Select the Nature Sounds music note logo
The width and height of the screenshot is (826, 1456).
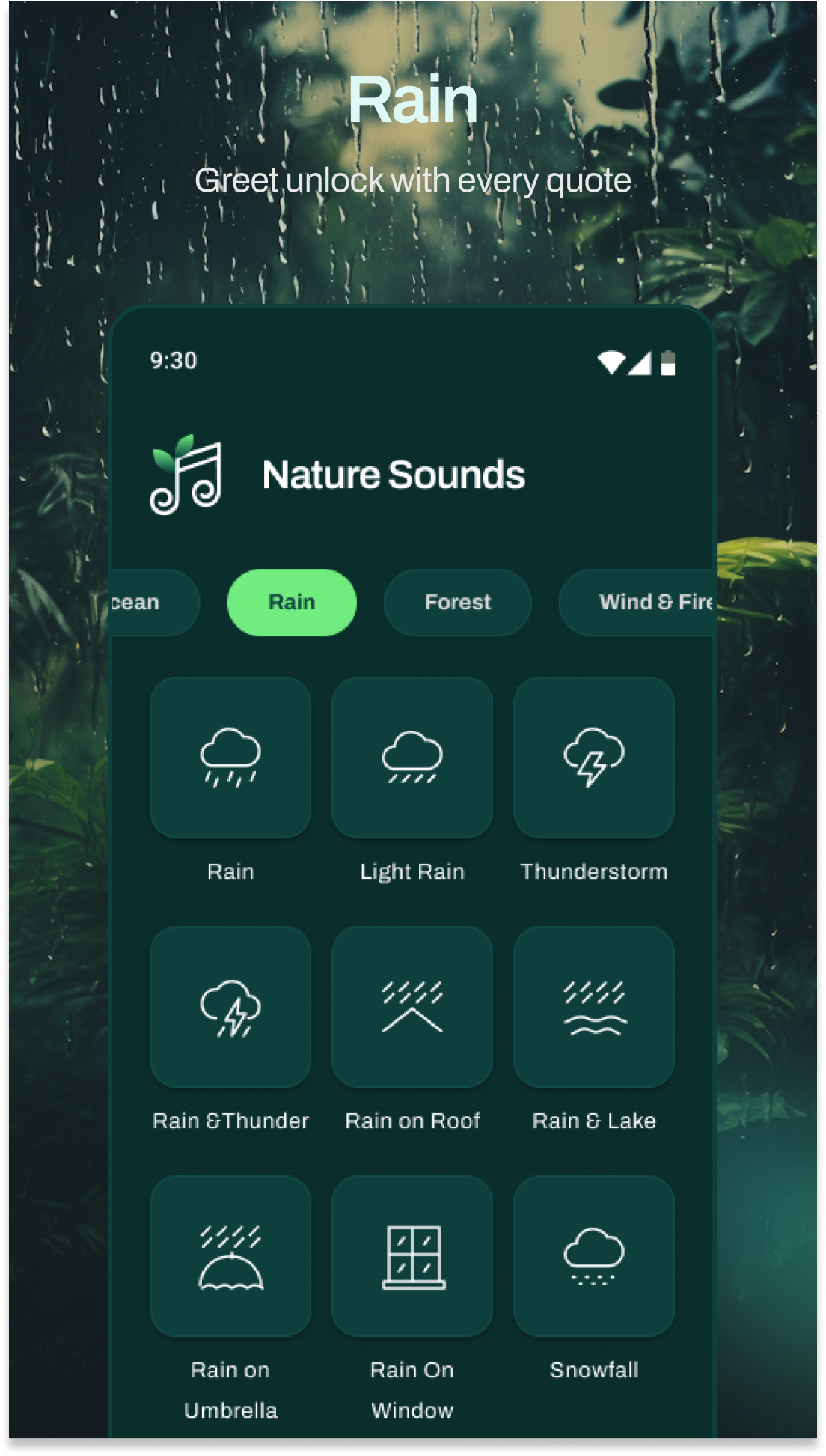pyautogui.click(x=185, y=475)
